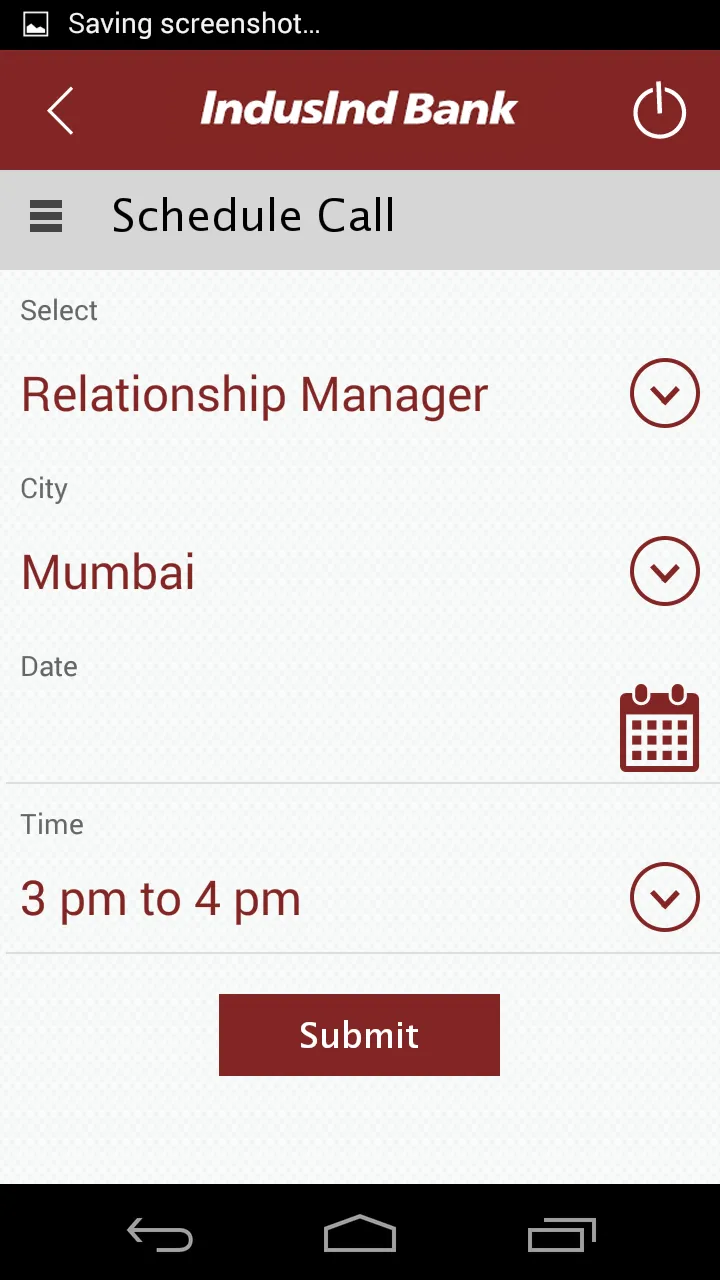Select the 3 pm to 4 pm time
Image resolution: width=720 pixels, height=1280 pixels.
pyautogui.click(x=160, y=897)
